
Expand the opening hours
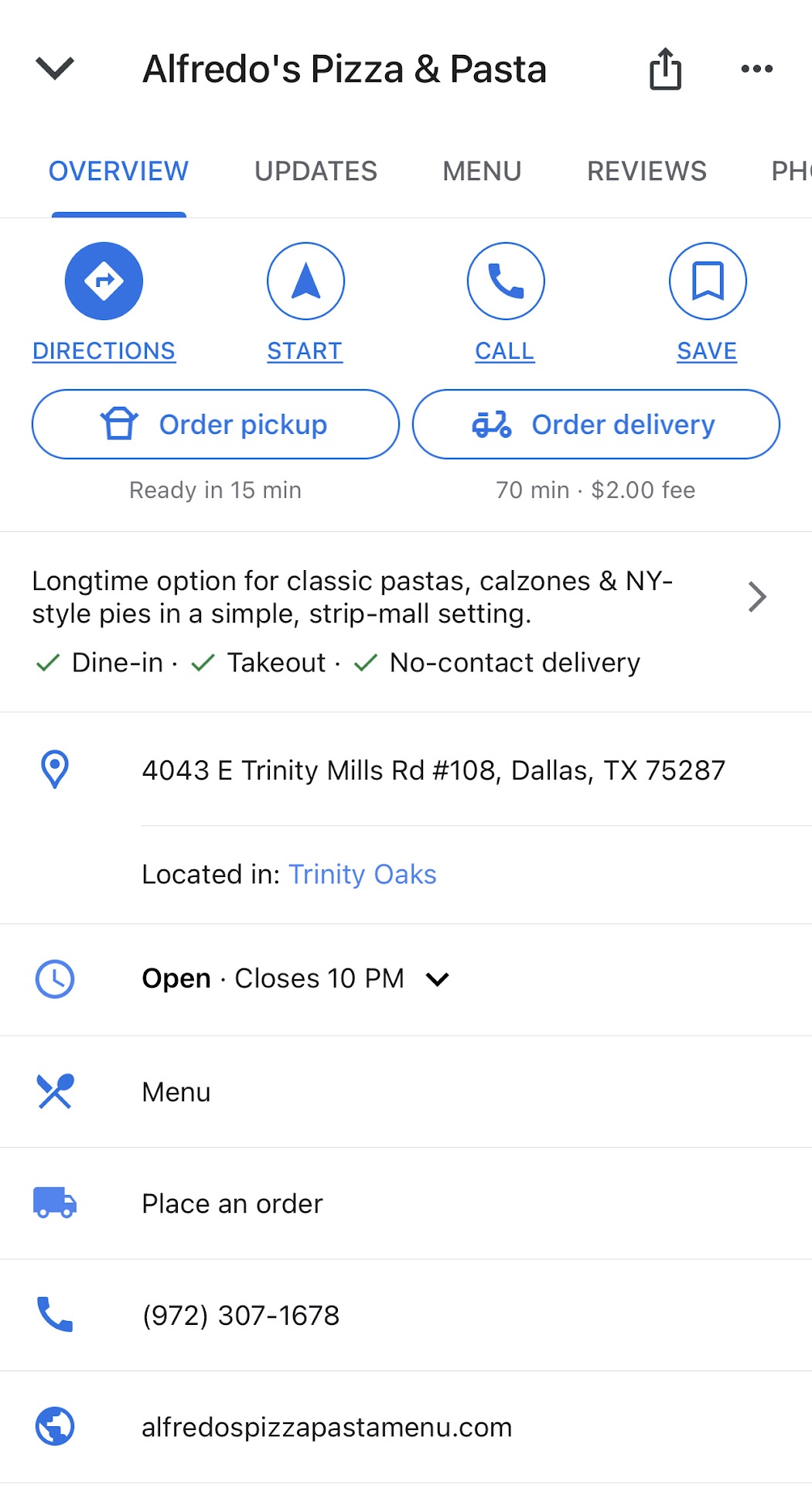click(x=437, y=979)
